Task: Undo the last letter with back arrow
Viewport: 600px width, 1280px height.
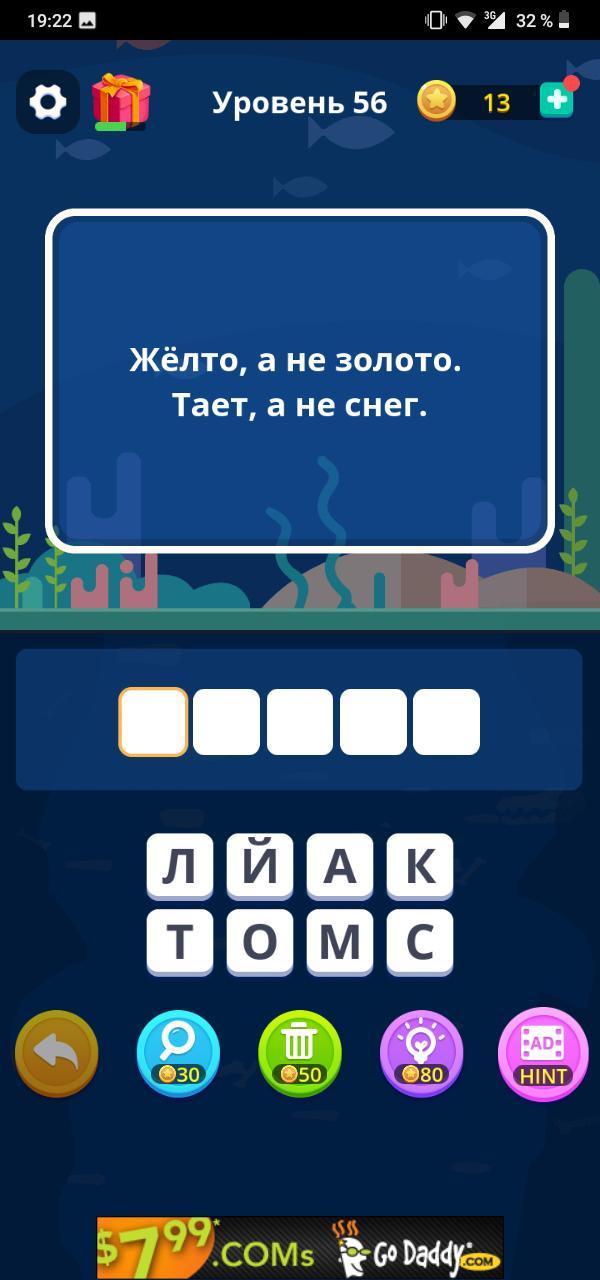Action: pyautogui.click(x=57, y=1053)
